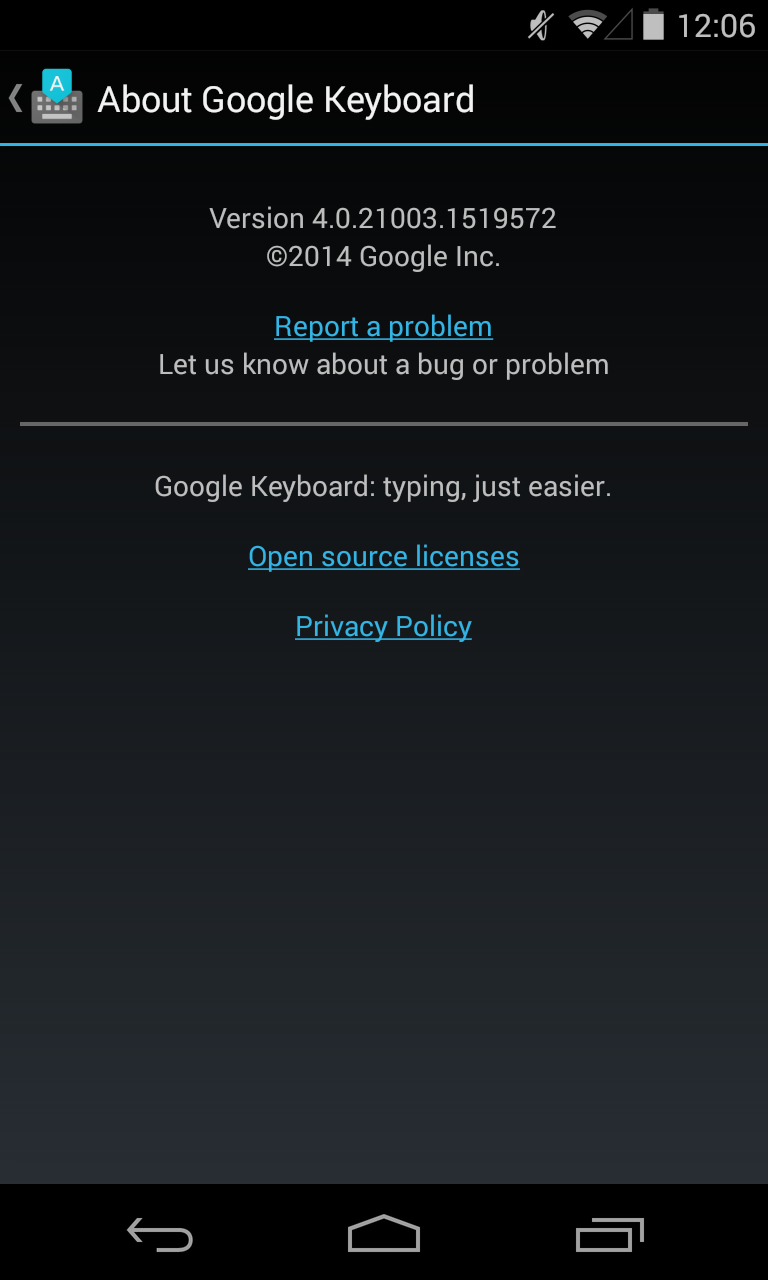
Task: Go to the home screen
Action: point(384,1234)
